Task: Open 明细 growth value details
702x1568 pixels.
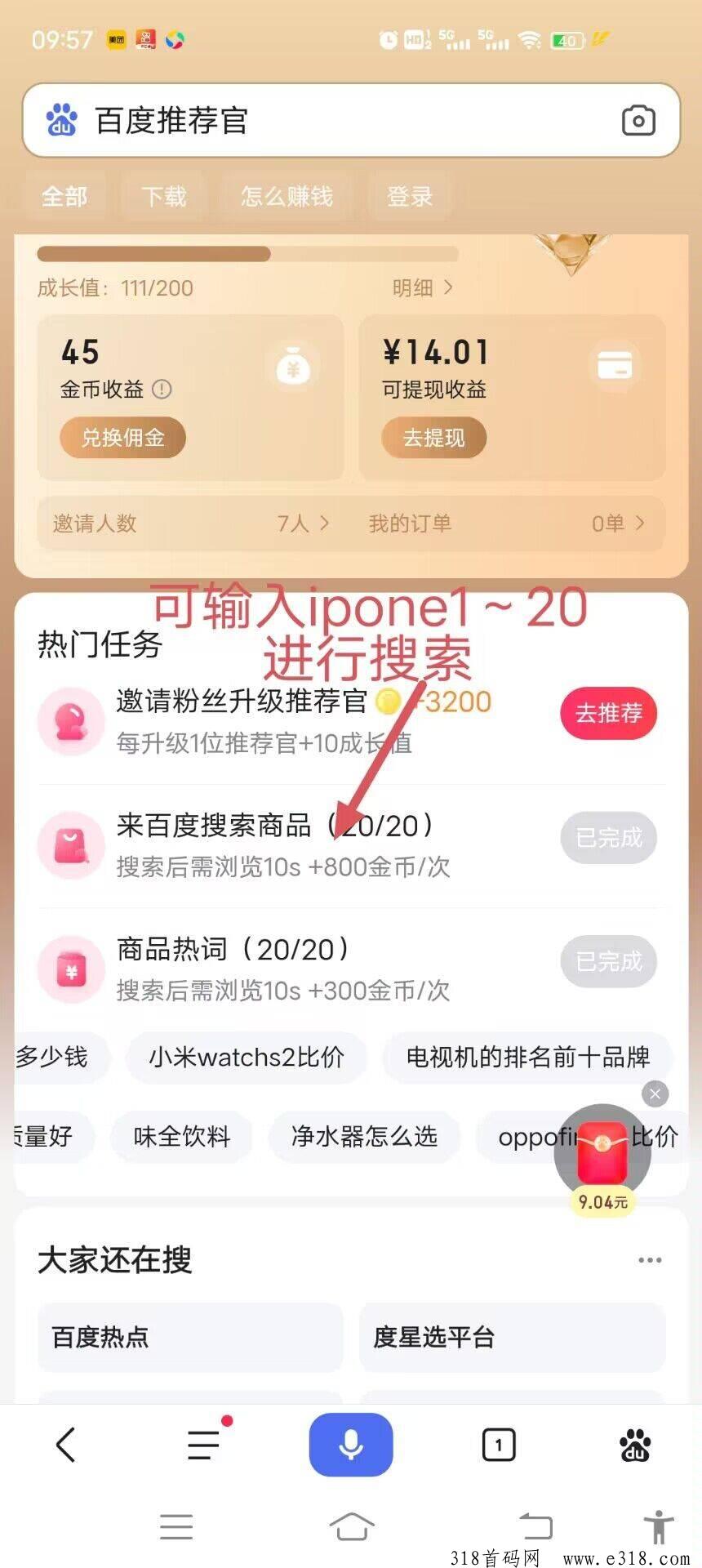Action: (422, 287)
